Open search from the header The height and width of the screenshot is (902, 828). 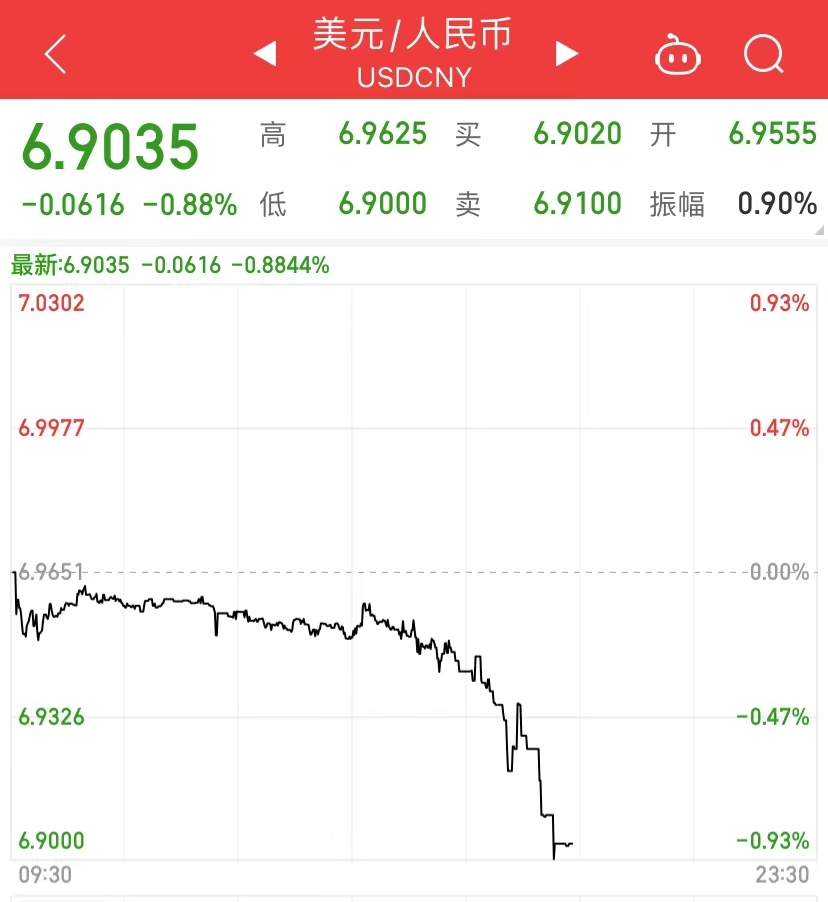764,54
